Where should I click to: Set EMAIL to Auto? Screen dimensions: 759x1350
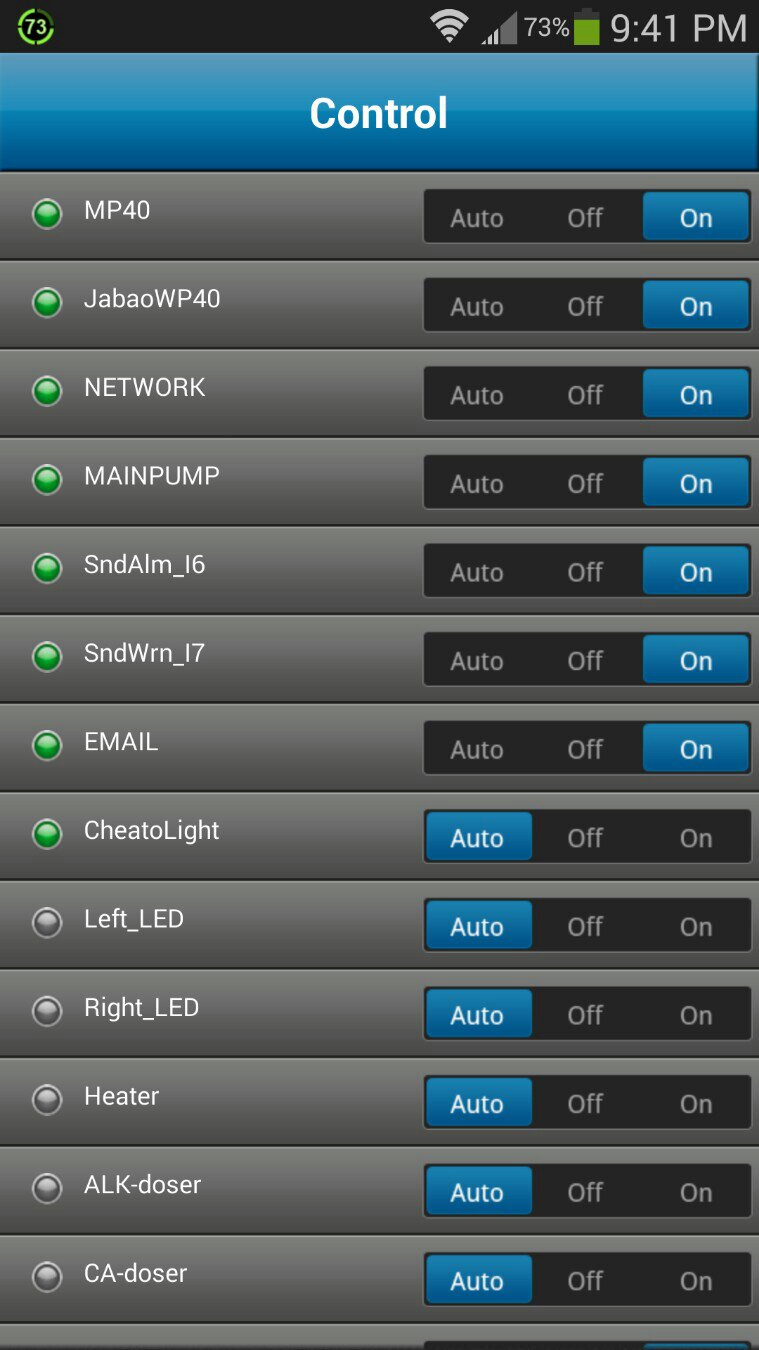point(477,749)
